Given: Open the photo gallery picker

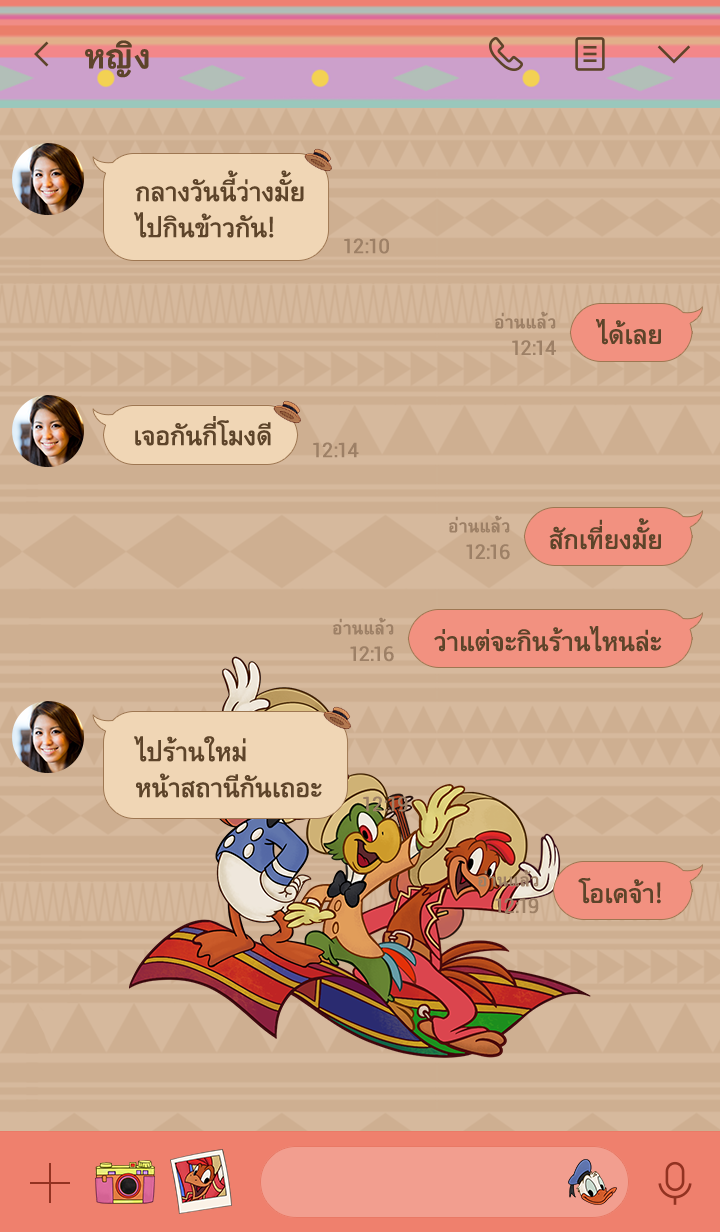Looking at the screenshot, I should coord(201,1181).
